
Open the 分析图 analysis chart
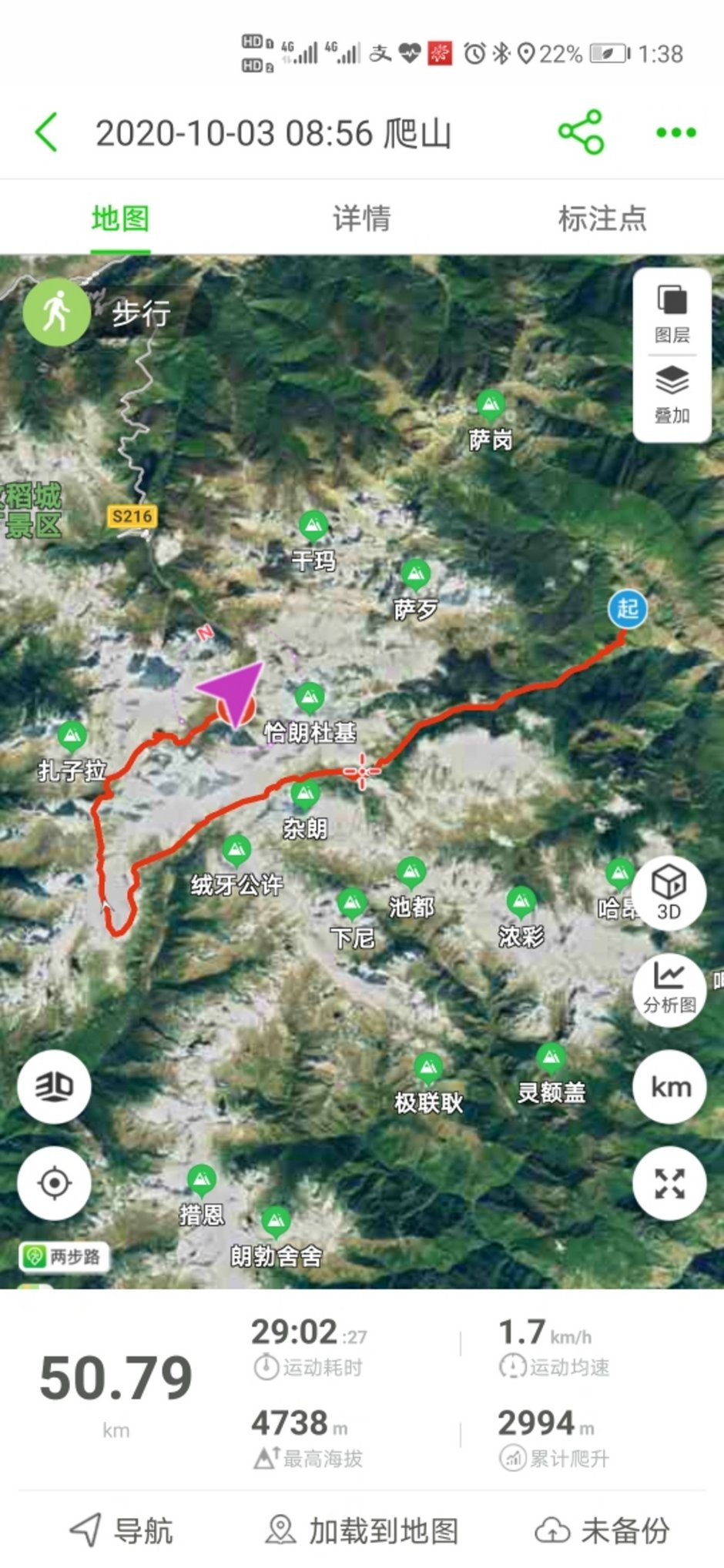point(669,987)
